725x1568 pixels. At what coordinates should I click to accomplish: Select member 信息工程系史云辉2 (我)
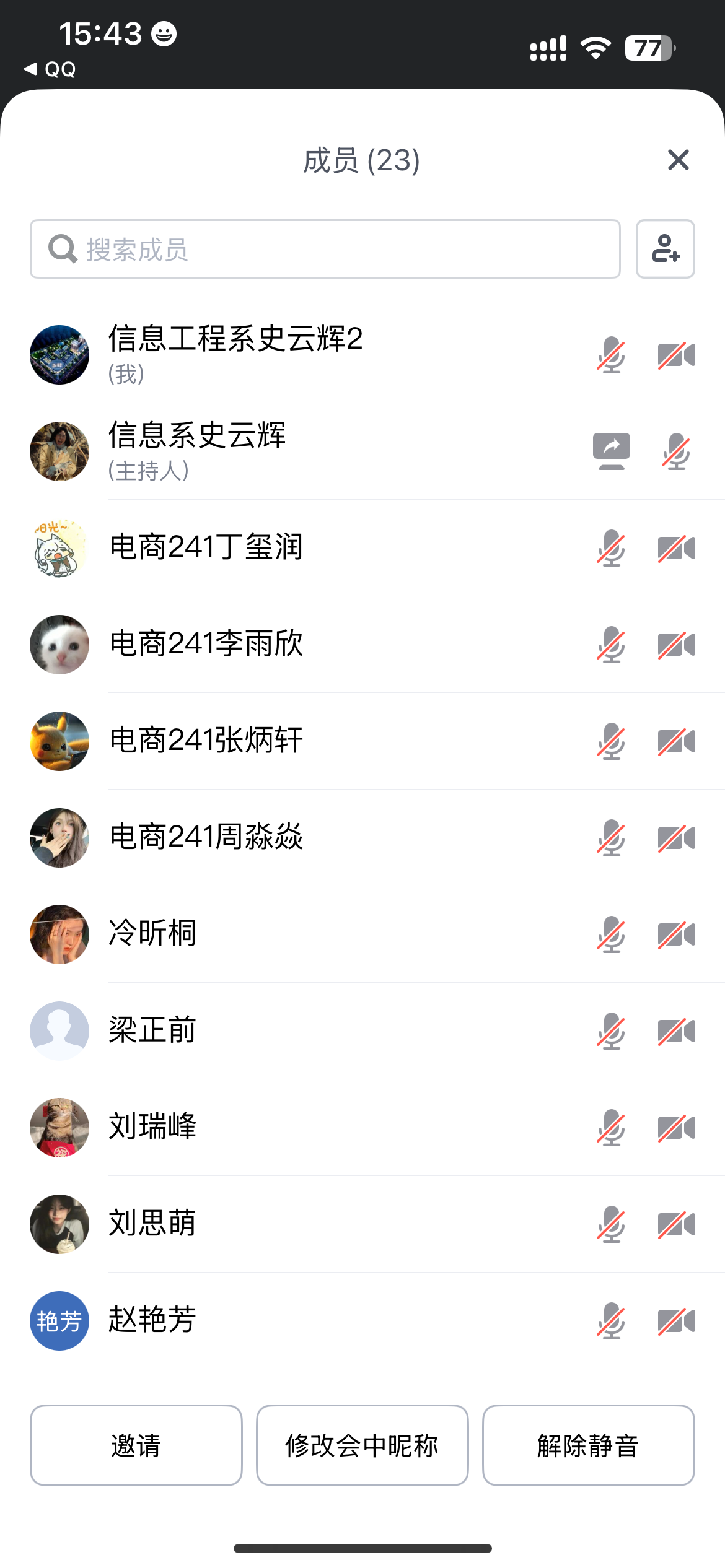(x=235, y=354)
